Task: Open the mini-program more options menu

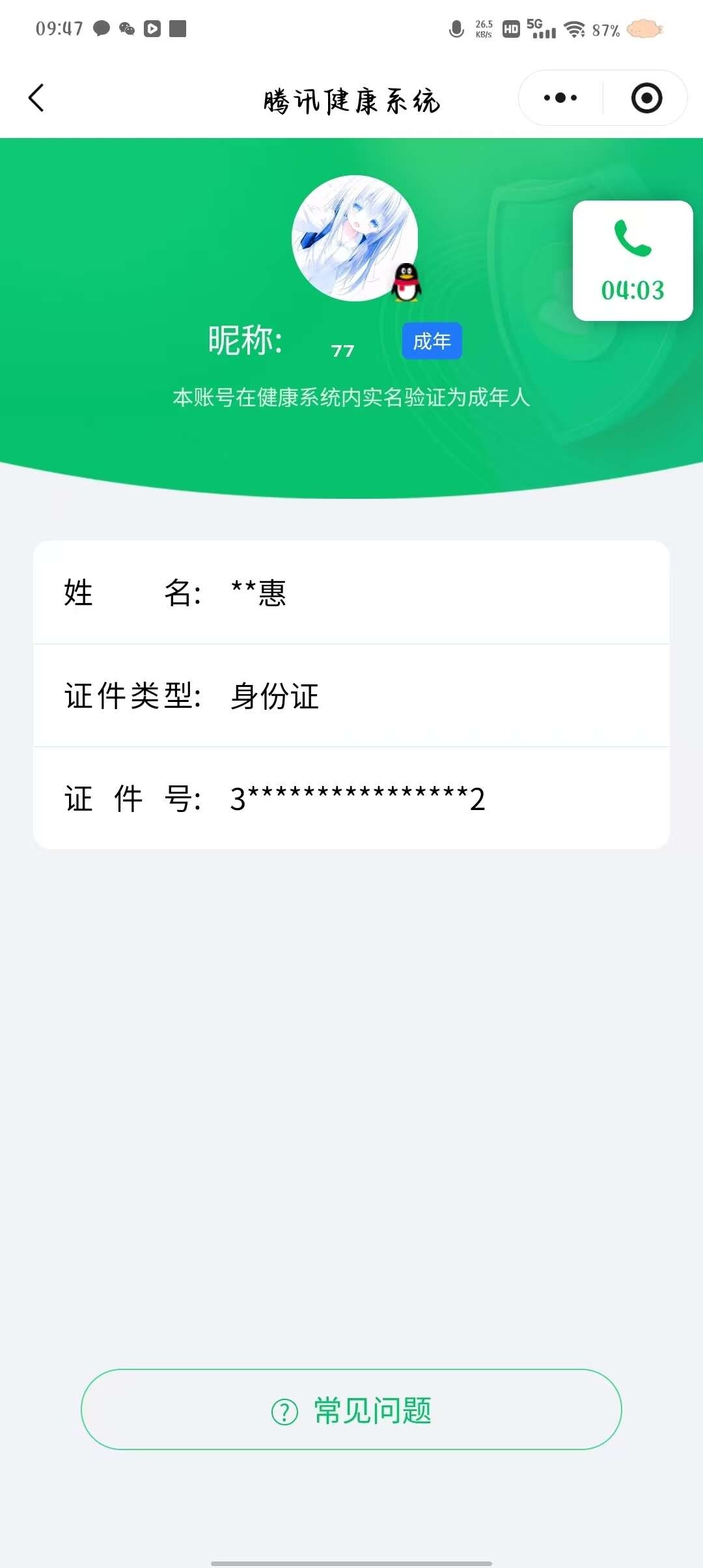Action: pyautogui.click(x=558, y=98)
